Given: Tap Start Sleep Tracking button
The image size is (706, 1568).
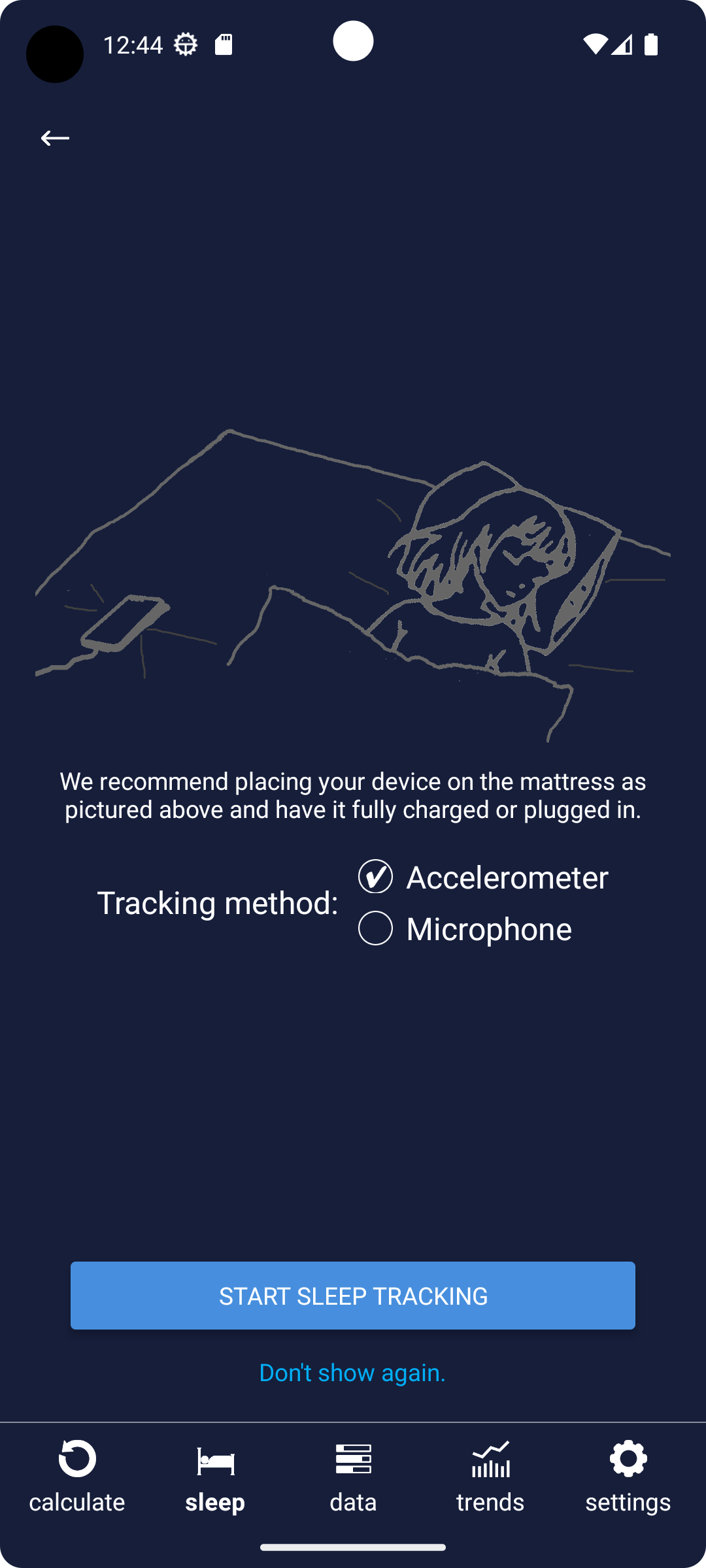Looking at the screenshot, I should [353, 1296].
